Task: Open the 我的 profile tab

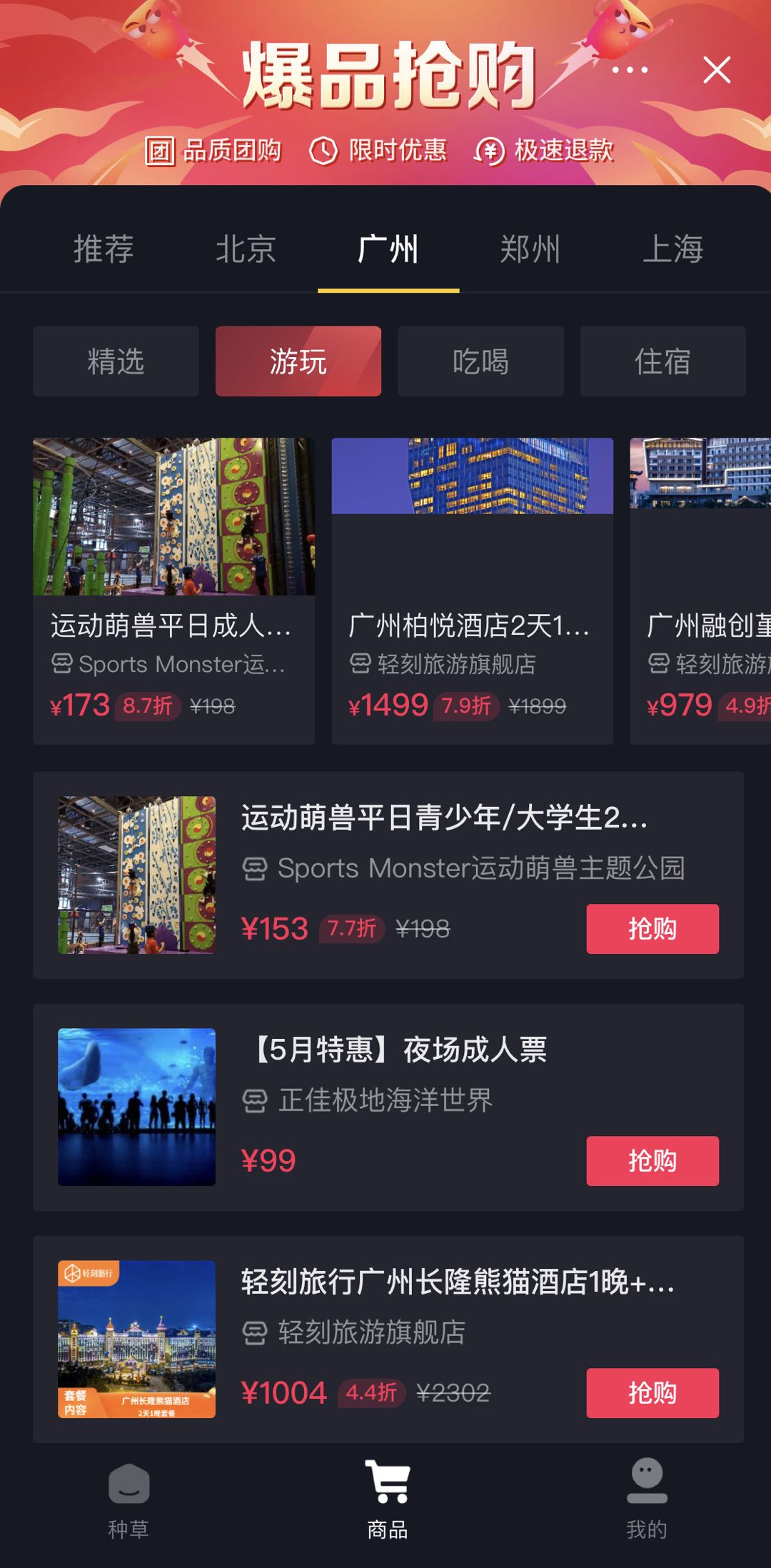Action: (647, 1499)
